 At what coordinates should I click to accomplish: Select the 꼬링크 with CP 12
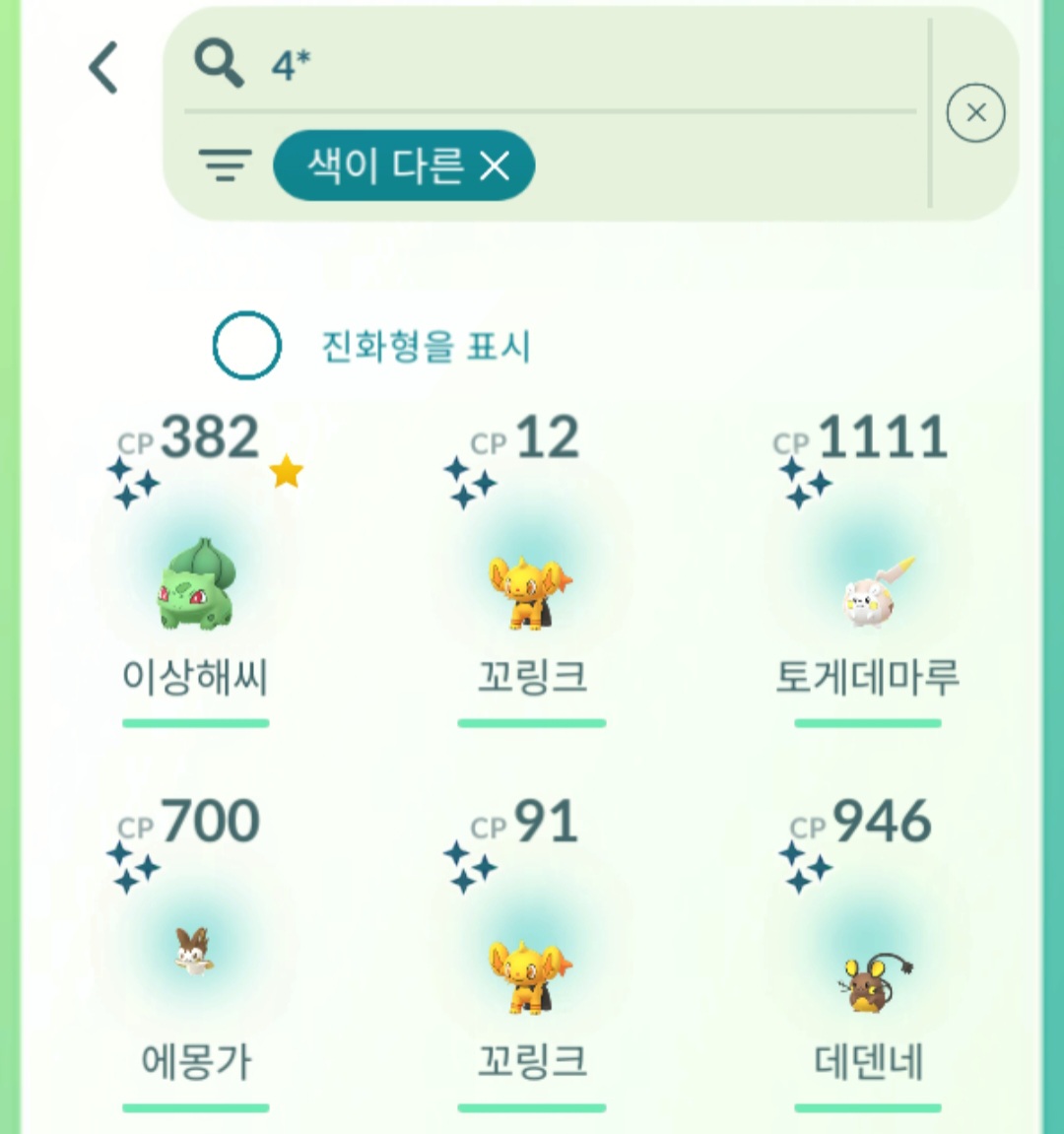point(531,588)
